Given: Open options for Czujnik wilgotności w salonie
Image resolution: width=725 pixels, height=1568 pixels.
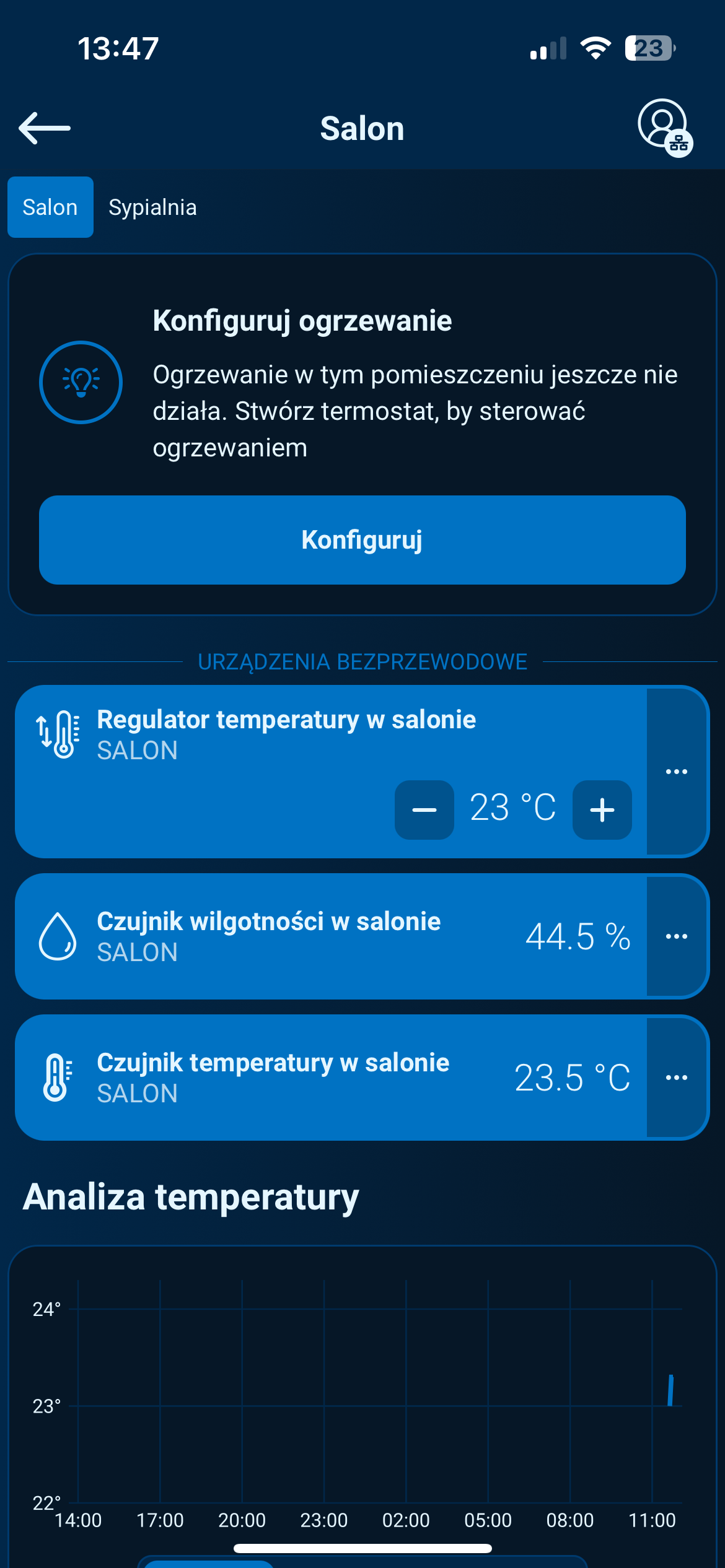Looking at the screenshot, I should tap(676, 936).
